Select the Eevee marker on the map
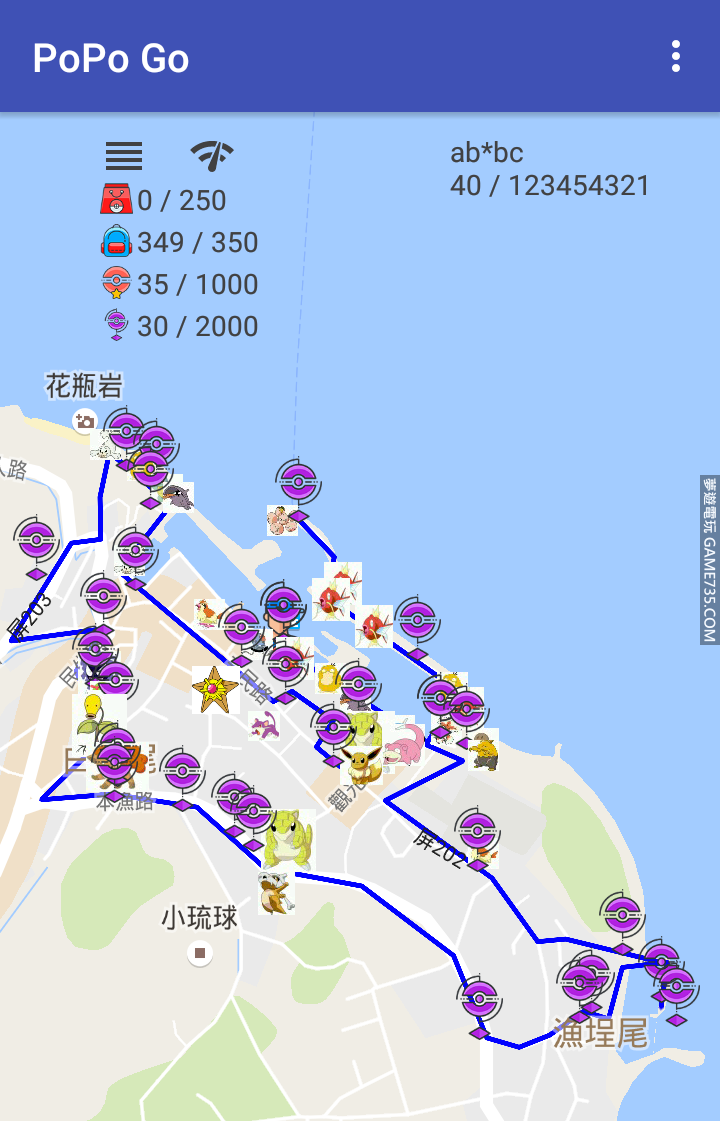The image size is (720, 1121). click(x=360, y=766)
